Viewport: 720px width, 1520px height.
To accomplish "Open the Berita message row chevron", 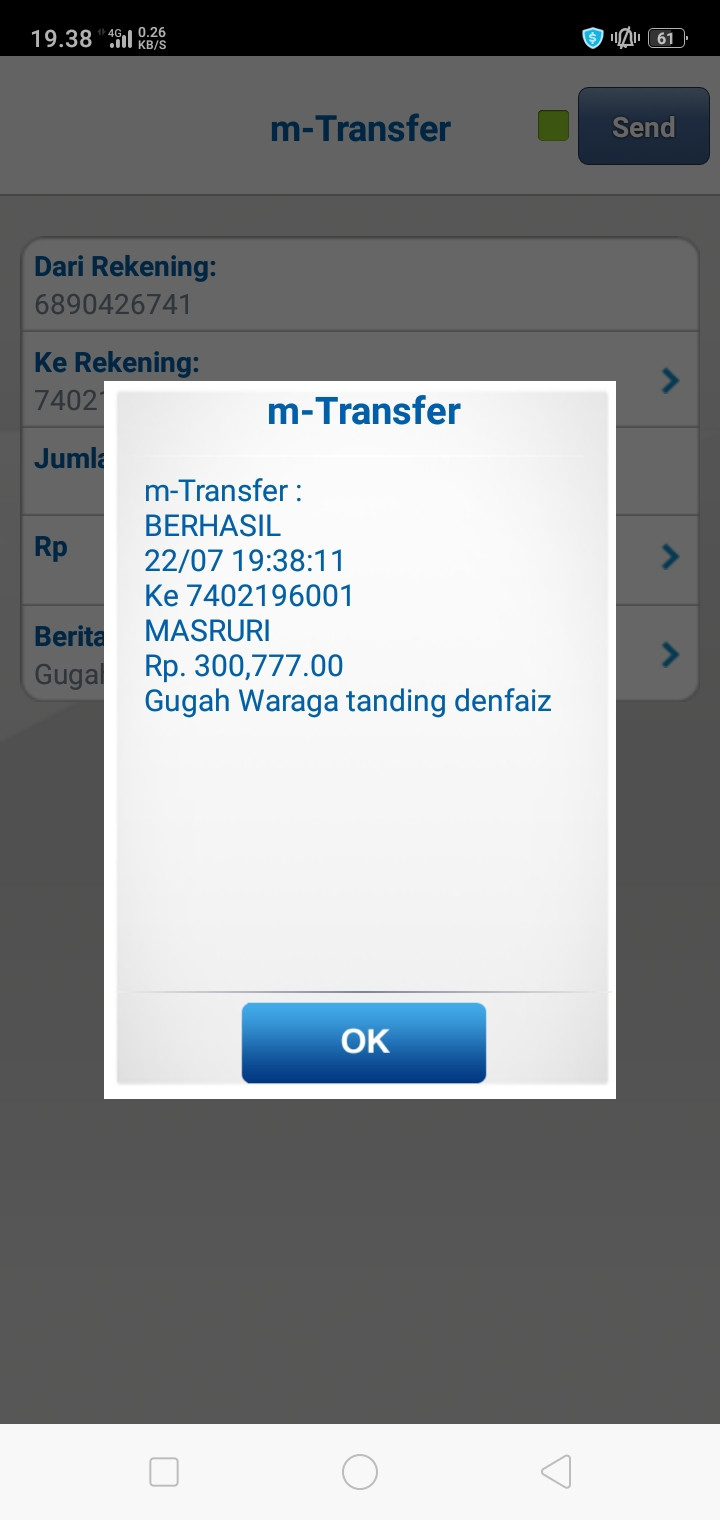I will pos(671,654).
